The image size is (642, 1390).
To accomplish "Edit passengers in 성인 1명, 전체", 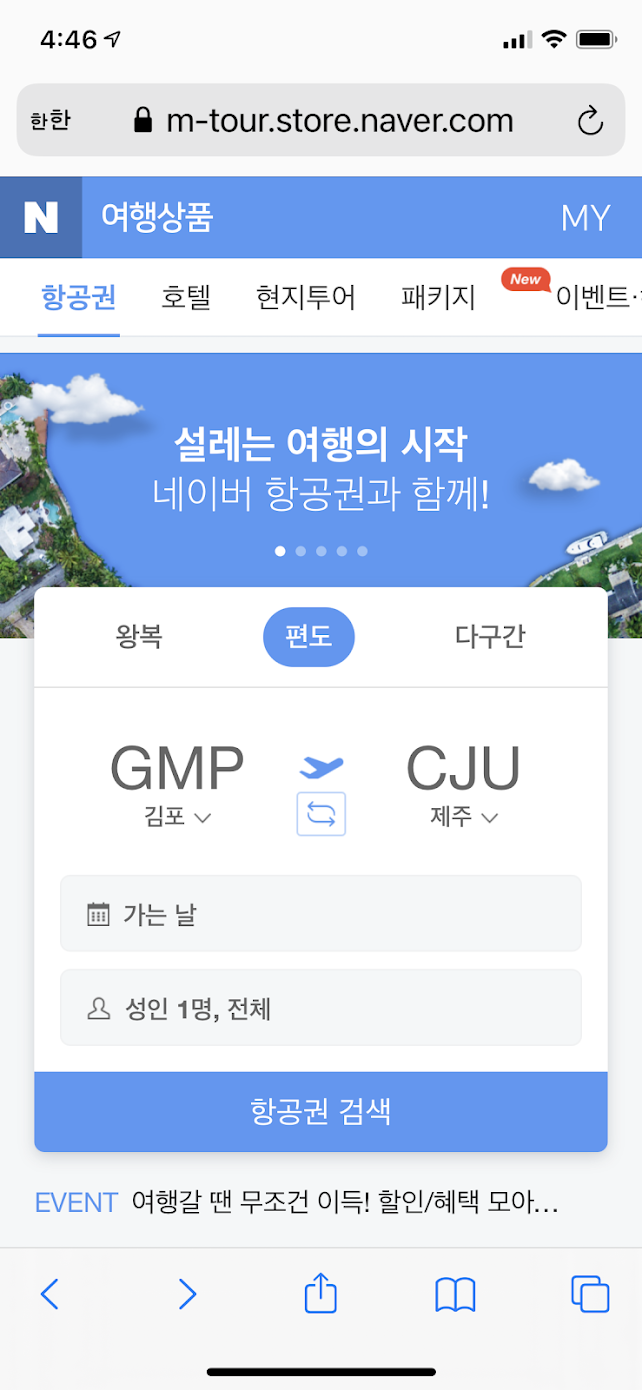I will click(x=321, y=1008).
